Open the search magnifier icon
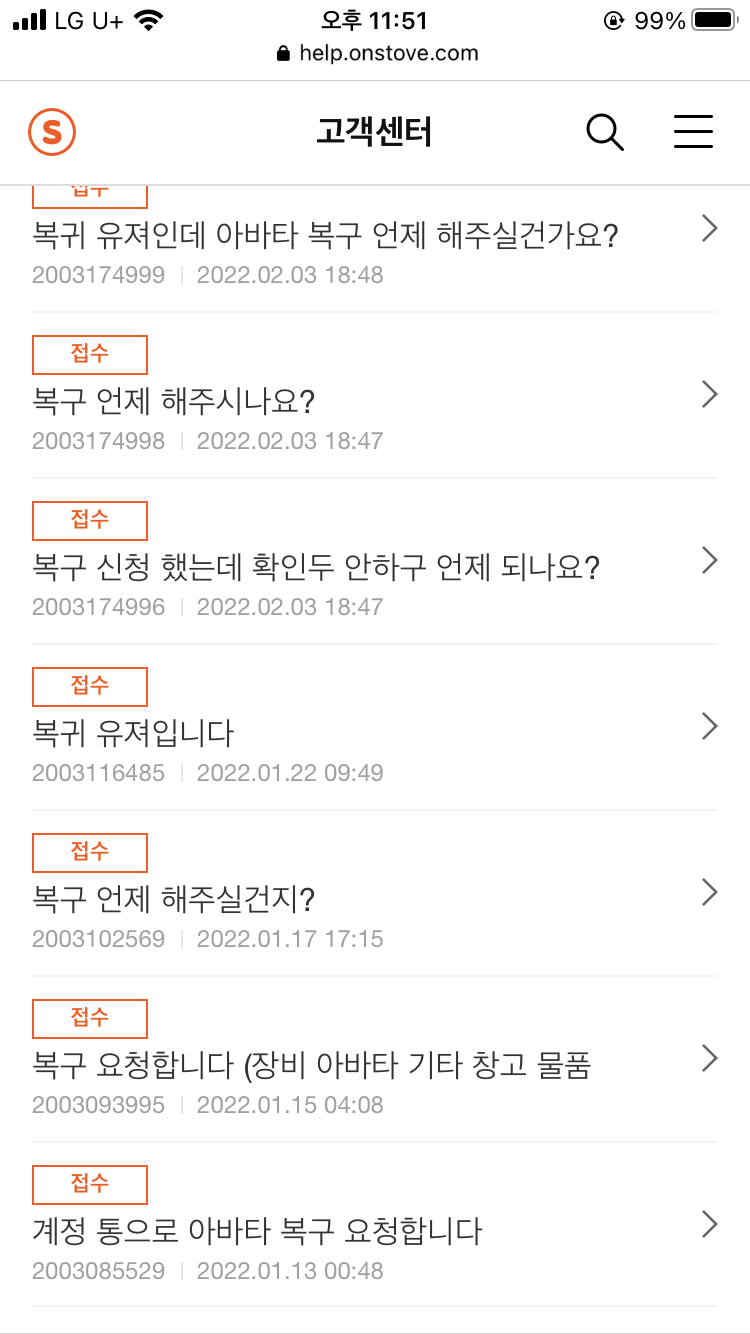The height and width of the screenshot is (1334, 750). click(604, 132)
